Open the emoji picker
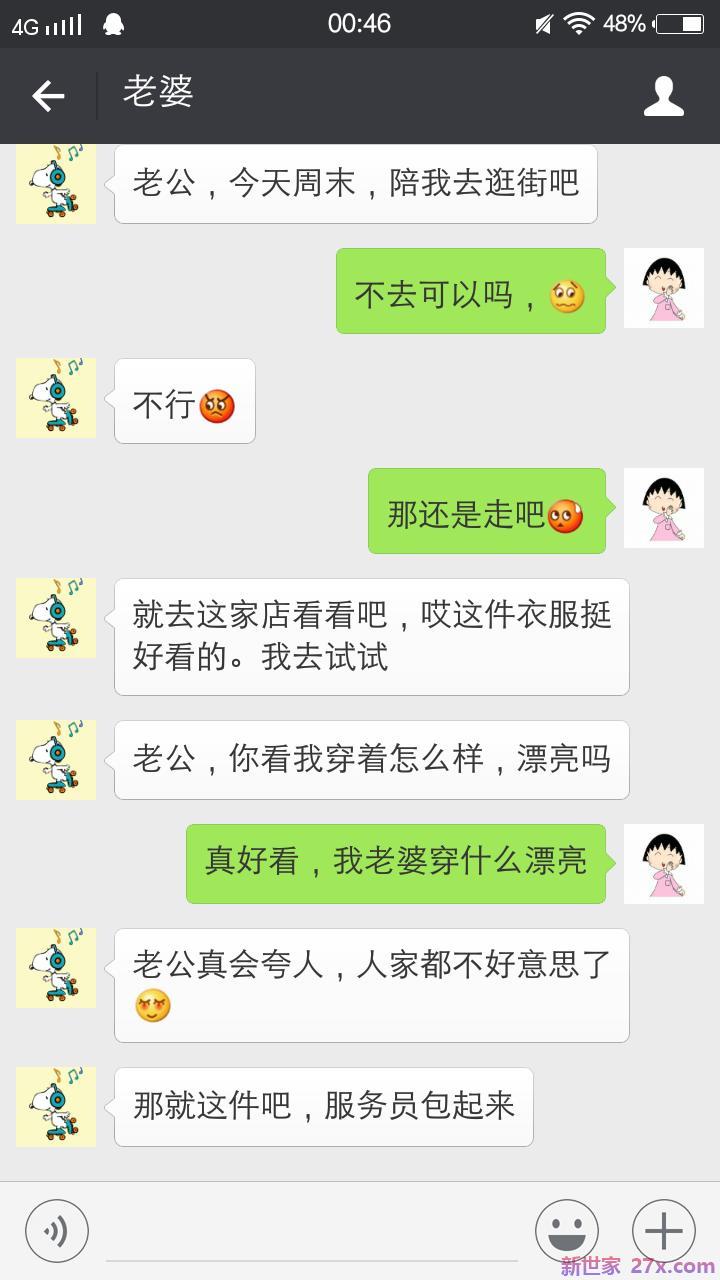 tap(567, 1231)
